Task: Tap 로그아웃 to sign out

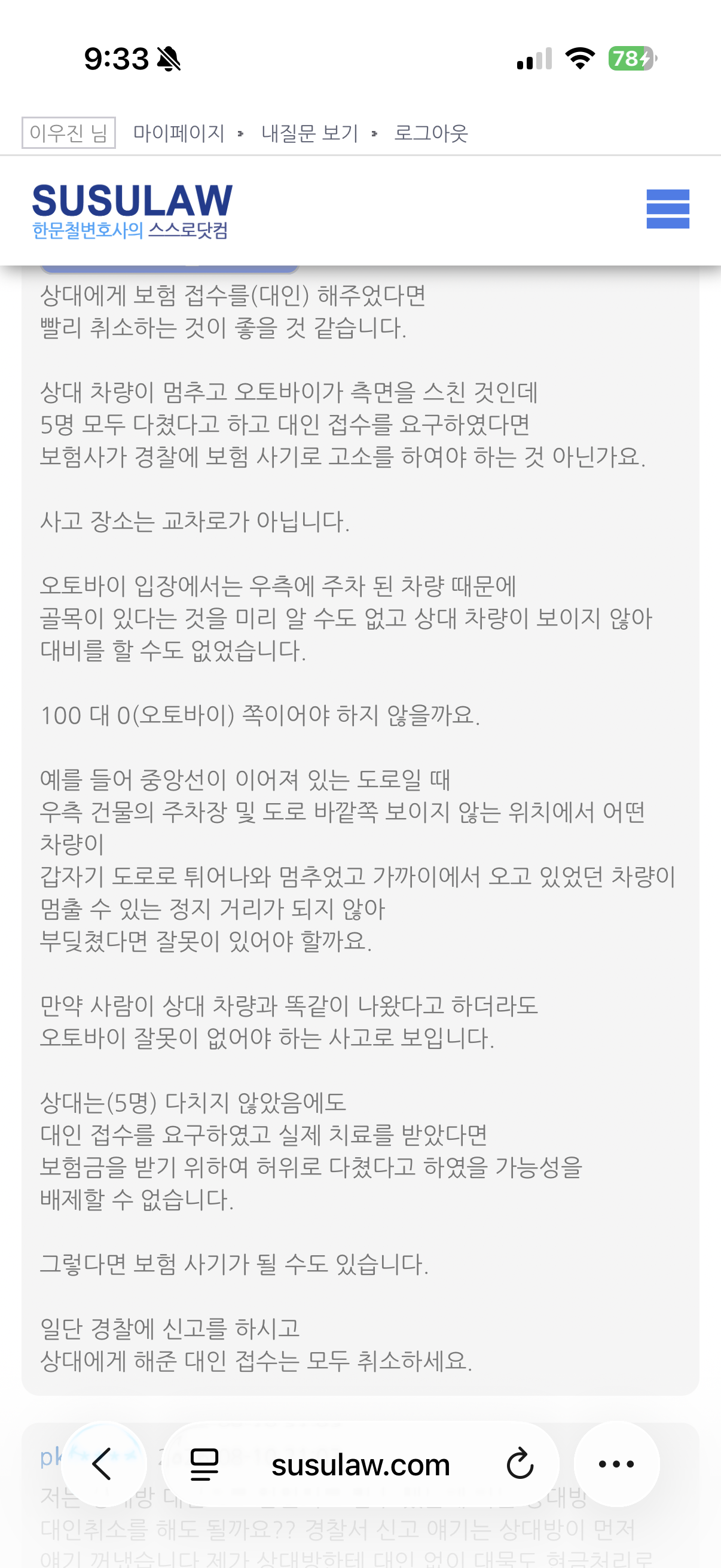Action: click(x=431, y=133)
